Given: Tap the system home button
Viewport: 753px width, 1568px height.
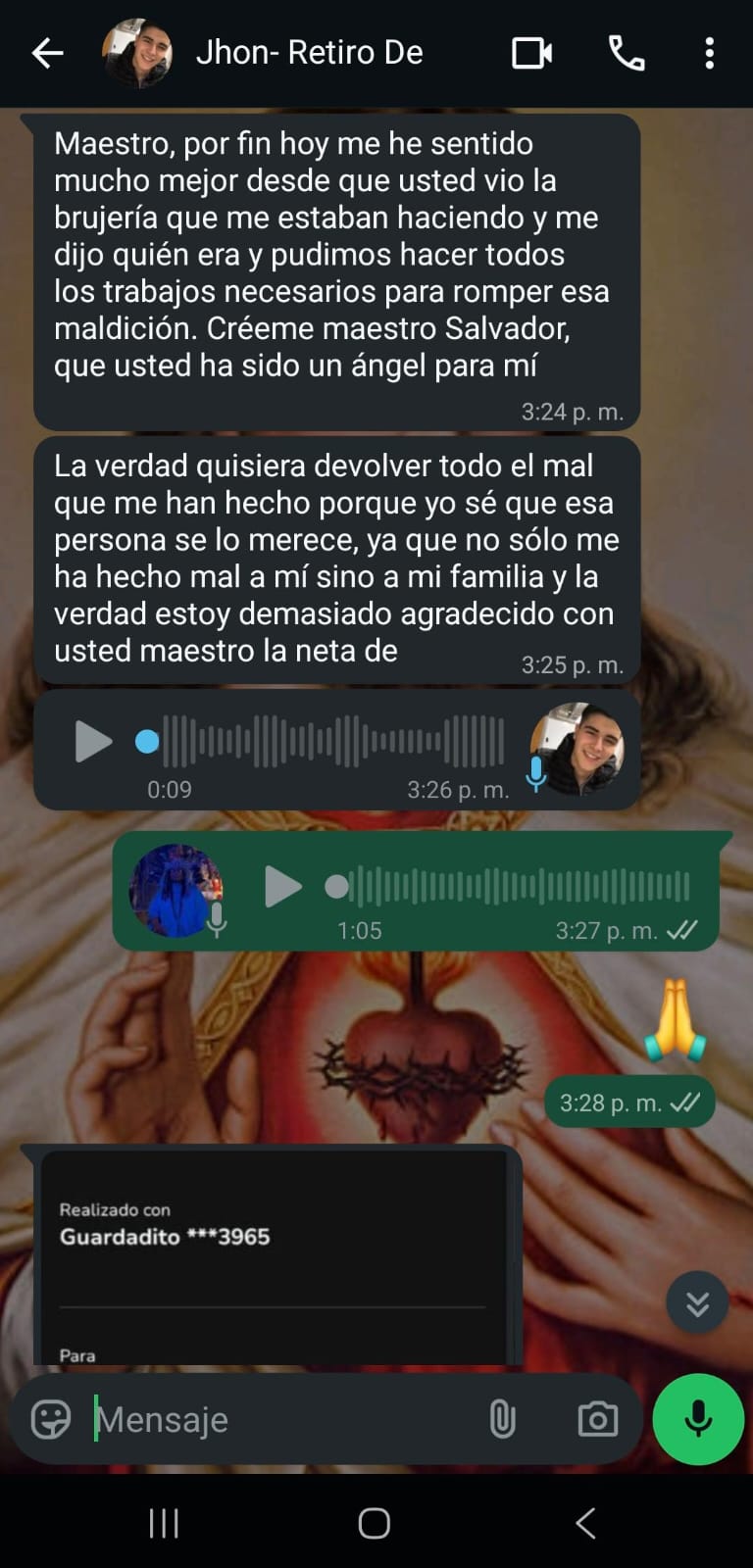Looking at the screenshot, I should (375, 1523).
